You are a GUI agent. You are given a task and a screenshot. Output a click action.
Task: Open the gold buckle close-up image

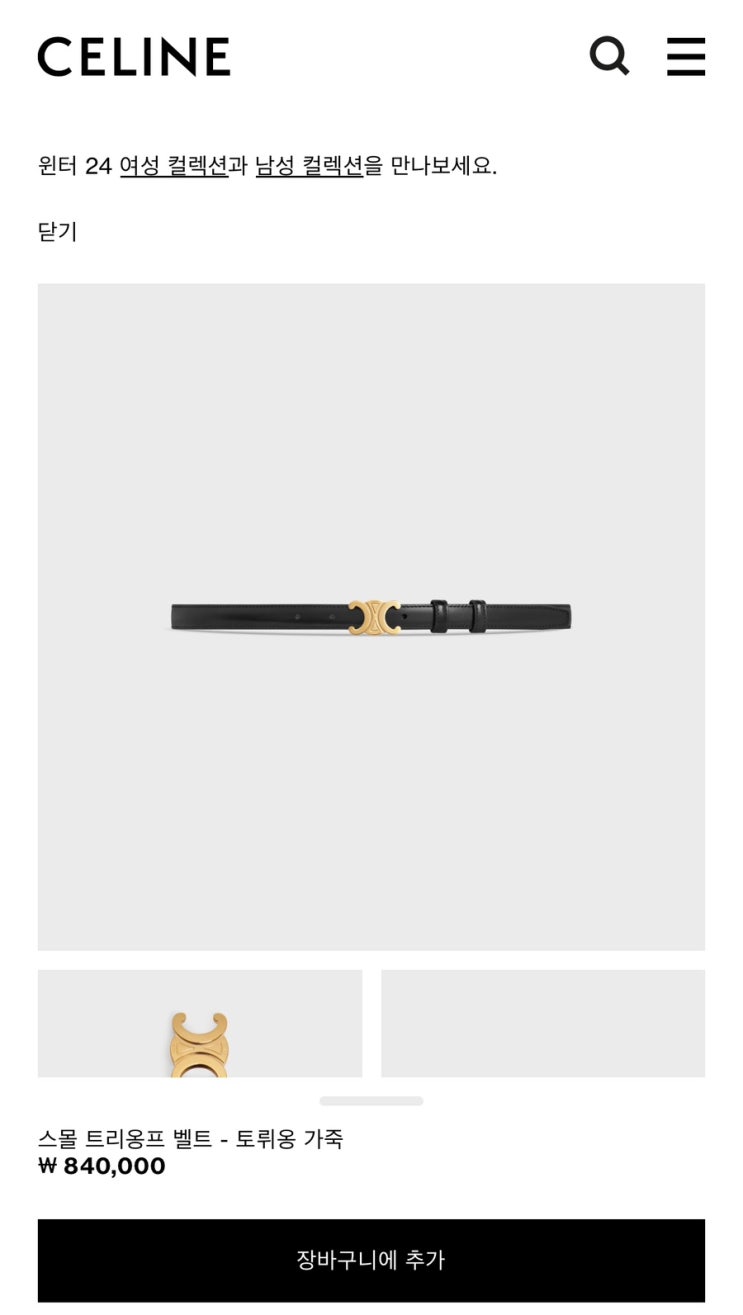(x=200, y=1024)
